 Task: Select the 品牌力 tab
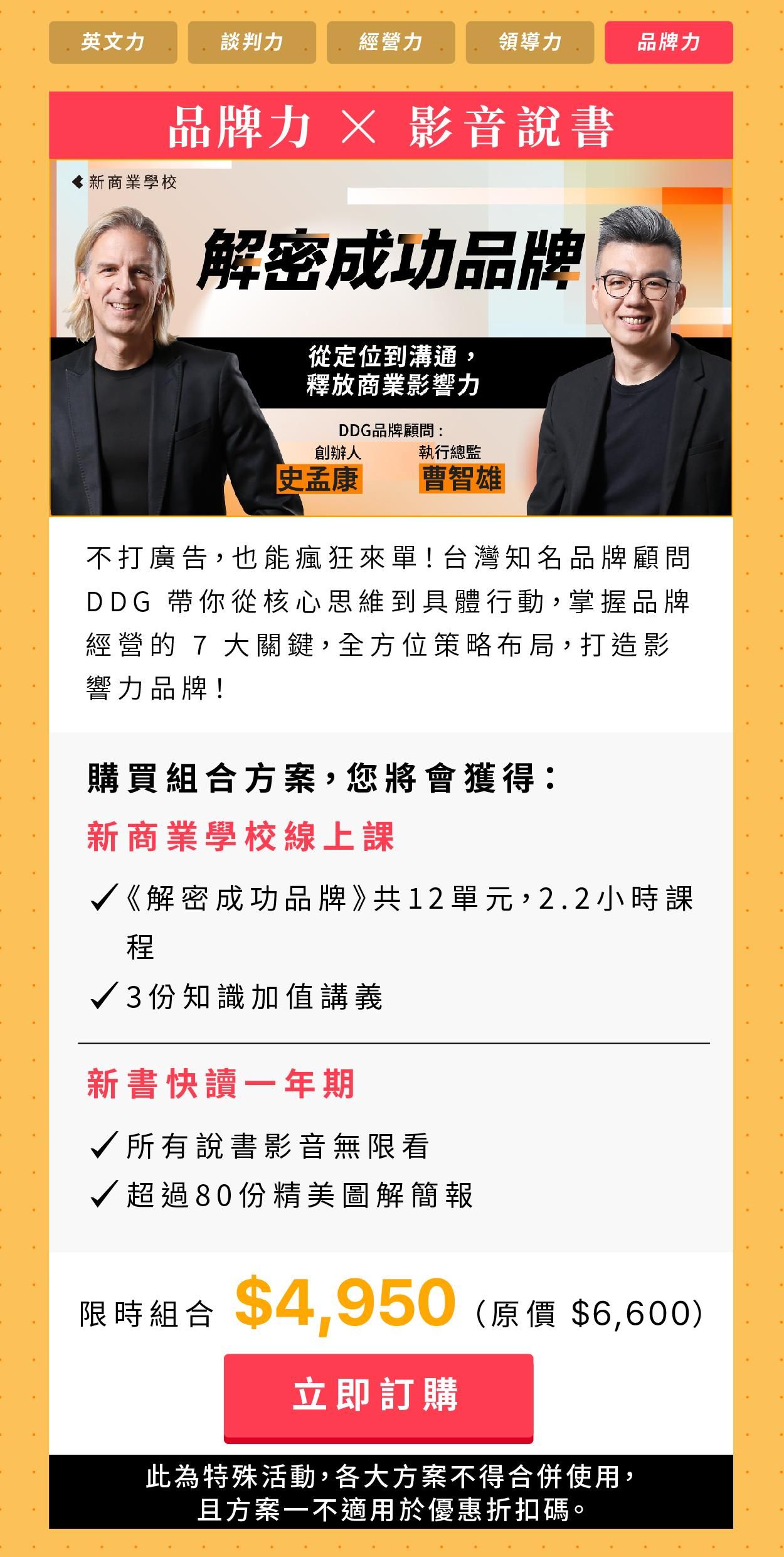point(669,42)
